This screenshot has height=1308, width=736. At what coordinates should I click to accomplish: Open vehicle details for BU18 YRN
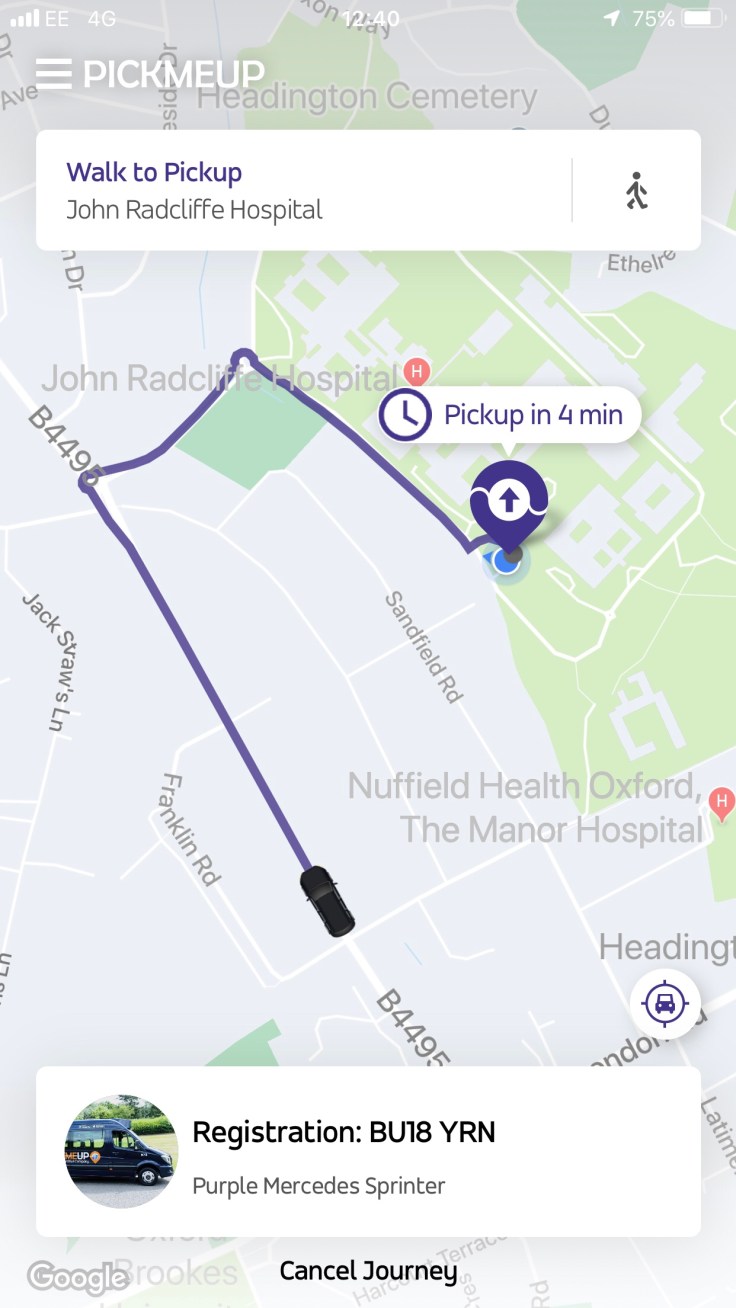(x=368, y=1151)
